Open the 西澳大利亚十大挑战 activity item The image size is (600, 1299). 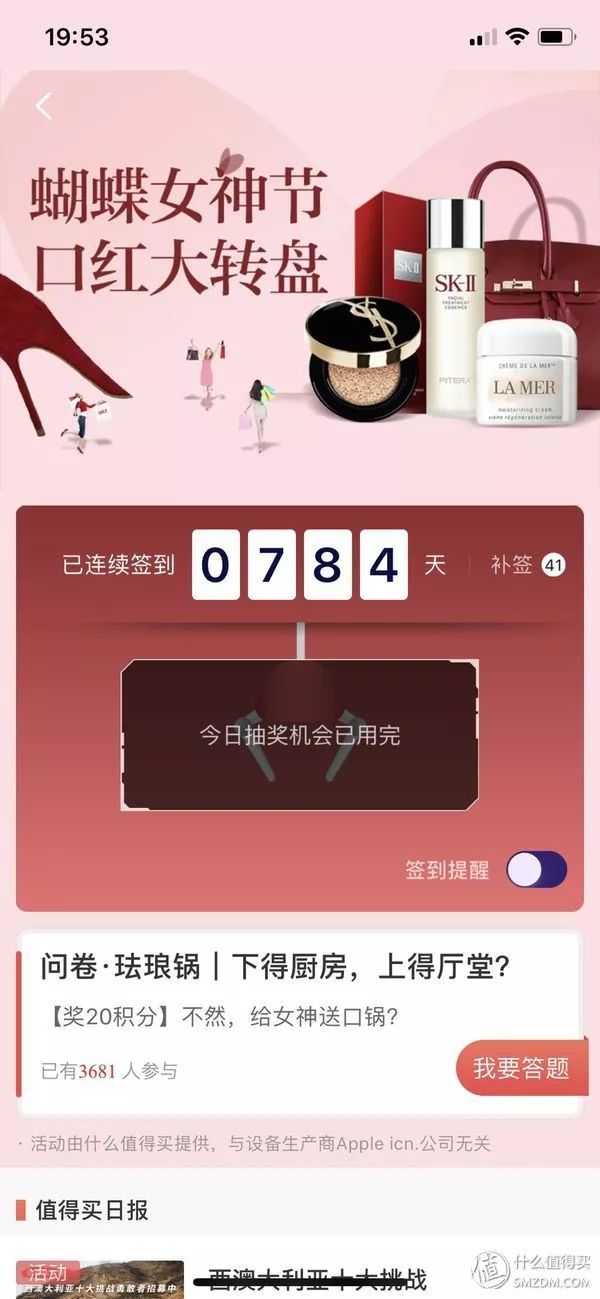300,1278
